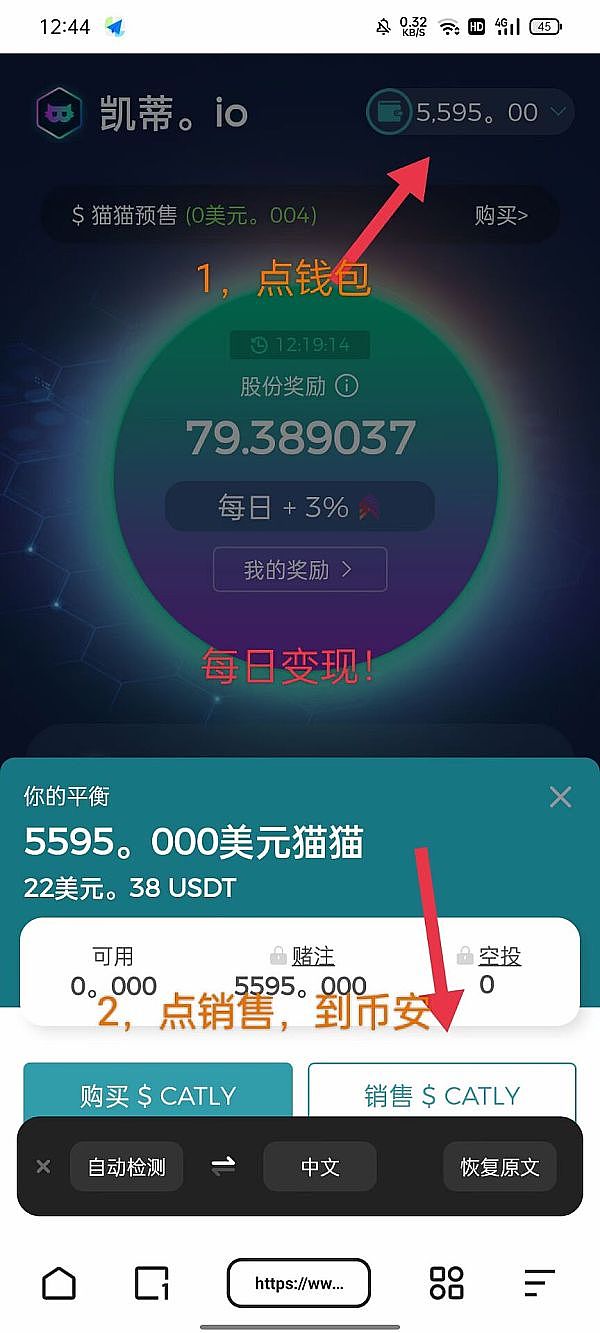Viewport: 600px width, 1333px height.
Task: Open the browser tabs switcher
Action: (152, 1283)
